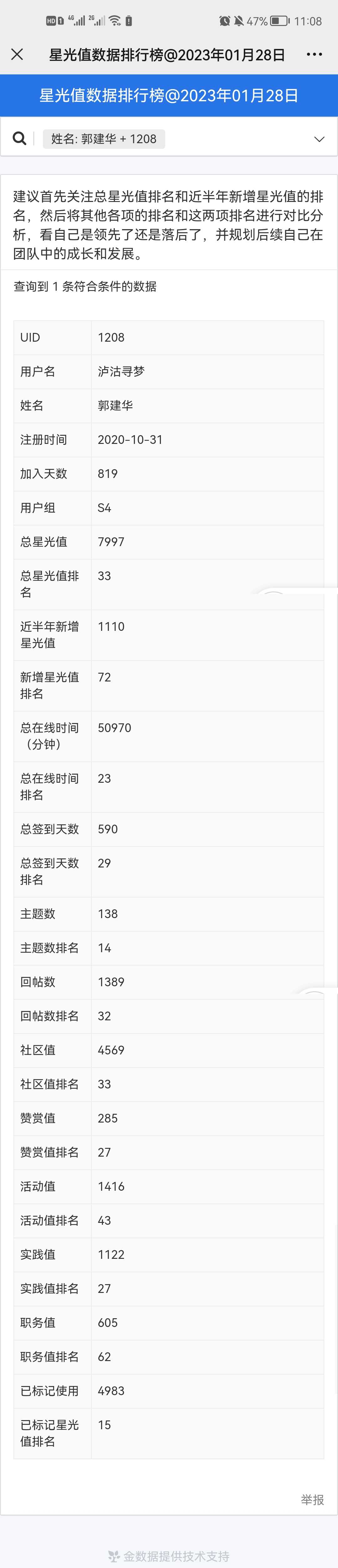Tap the 举报 report link
This screenshot has width=338, height=1568.
(312, 1500)
